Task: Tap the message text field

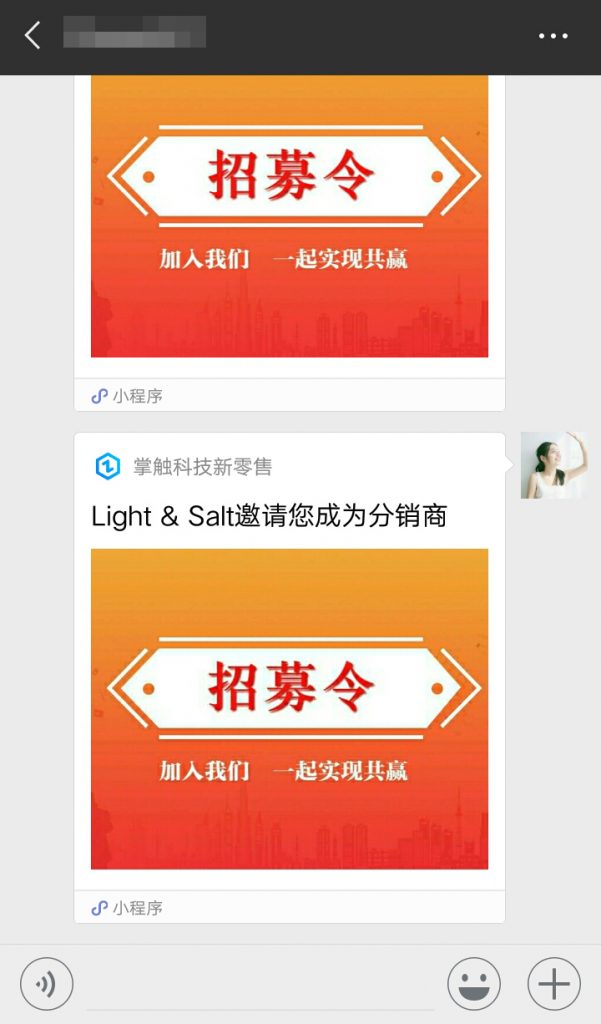Action: [x=260, y=984]
